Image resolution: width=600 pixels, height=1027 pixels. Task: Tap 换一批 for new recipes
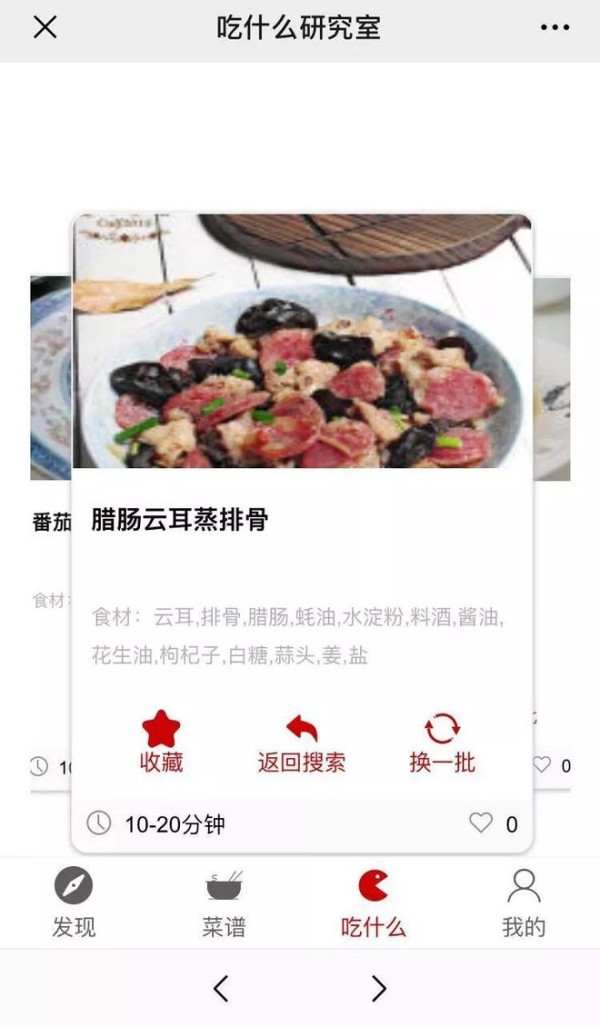pyautogui.click(x=441, y=743)
